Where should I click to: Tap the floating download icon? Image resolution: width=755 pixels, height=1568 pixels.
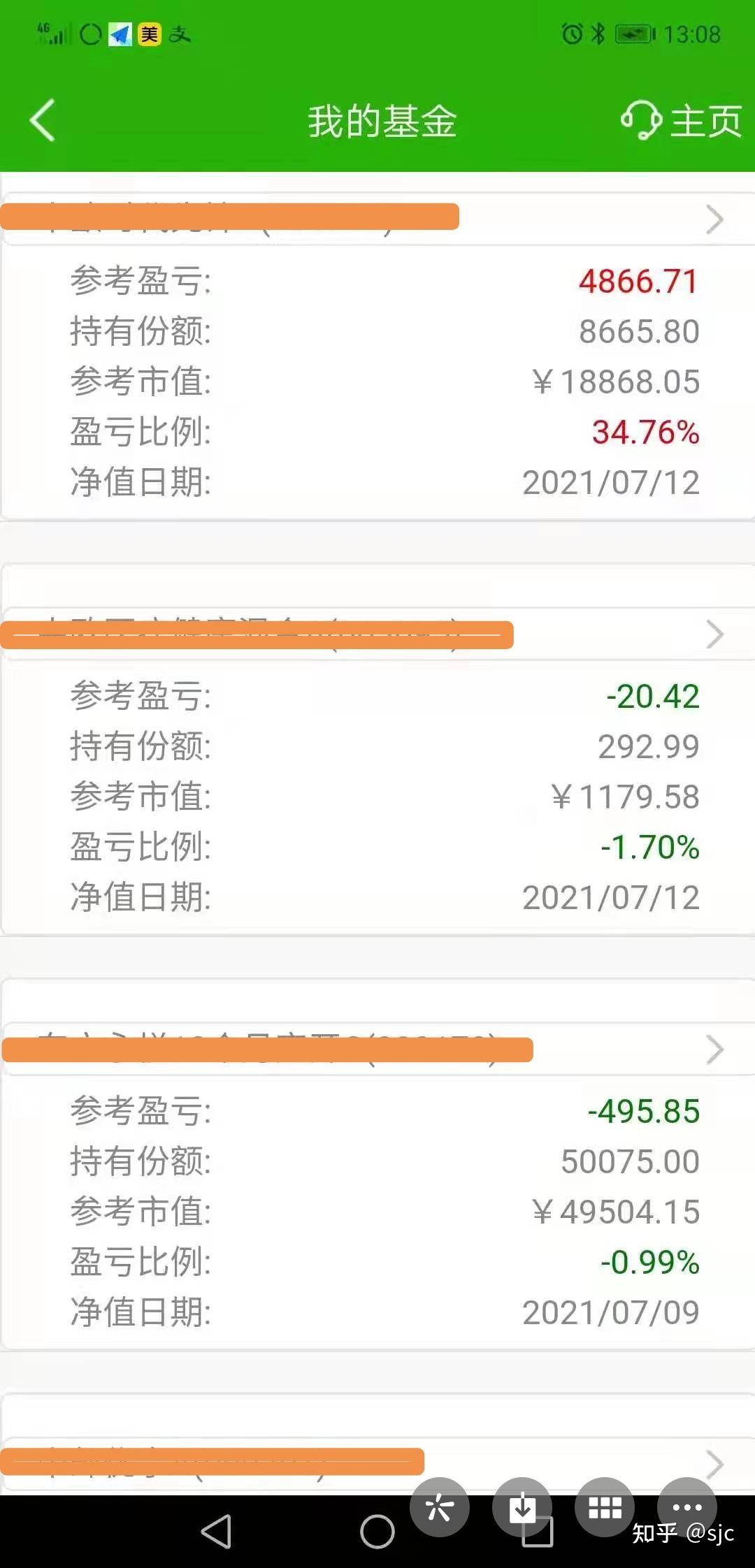(522, 1508)
